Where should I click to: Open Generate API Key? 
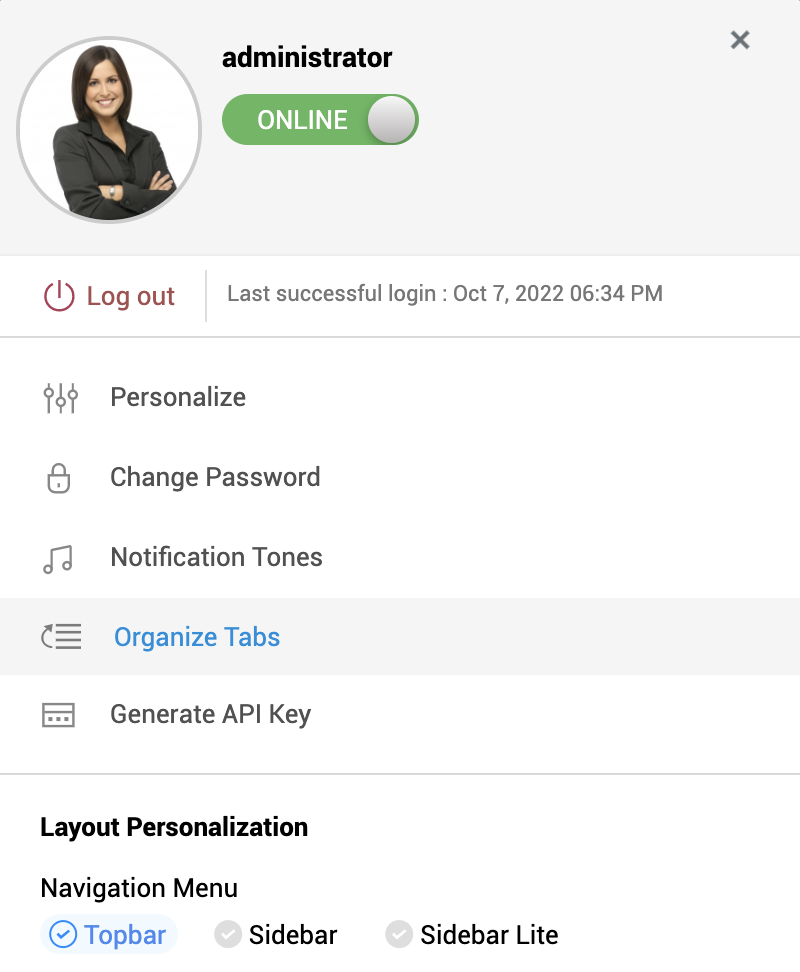[210, 714]
